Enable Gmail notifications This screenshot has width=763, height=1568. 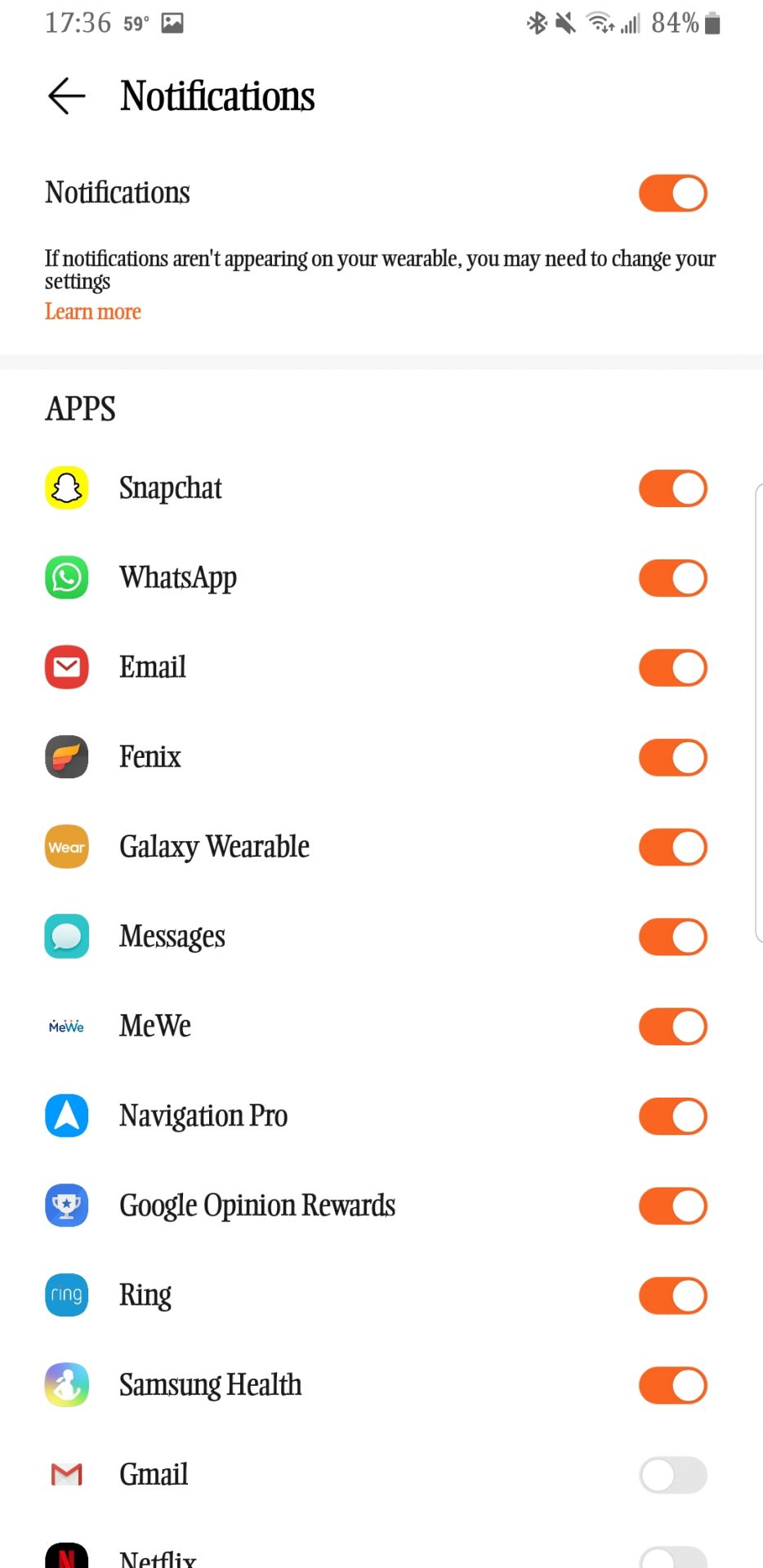pos(673,1476)
